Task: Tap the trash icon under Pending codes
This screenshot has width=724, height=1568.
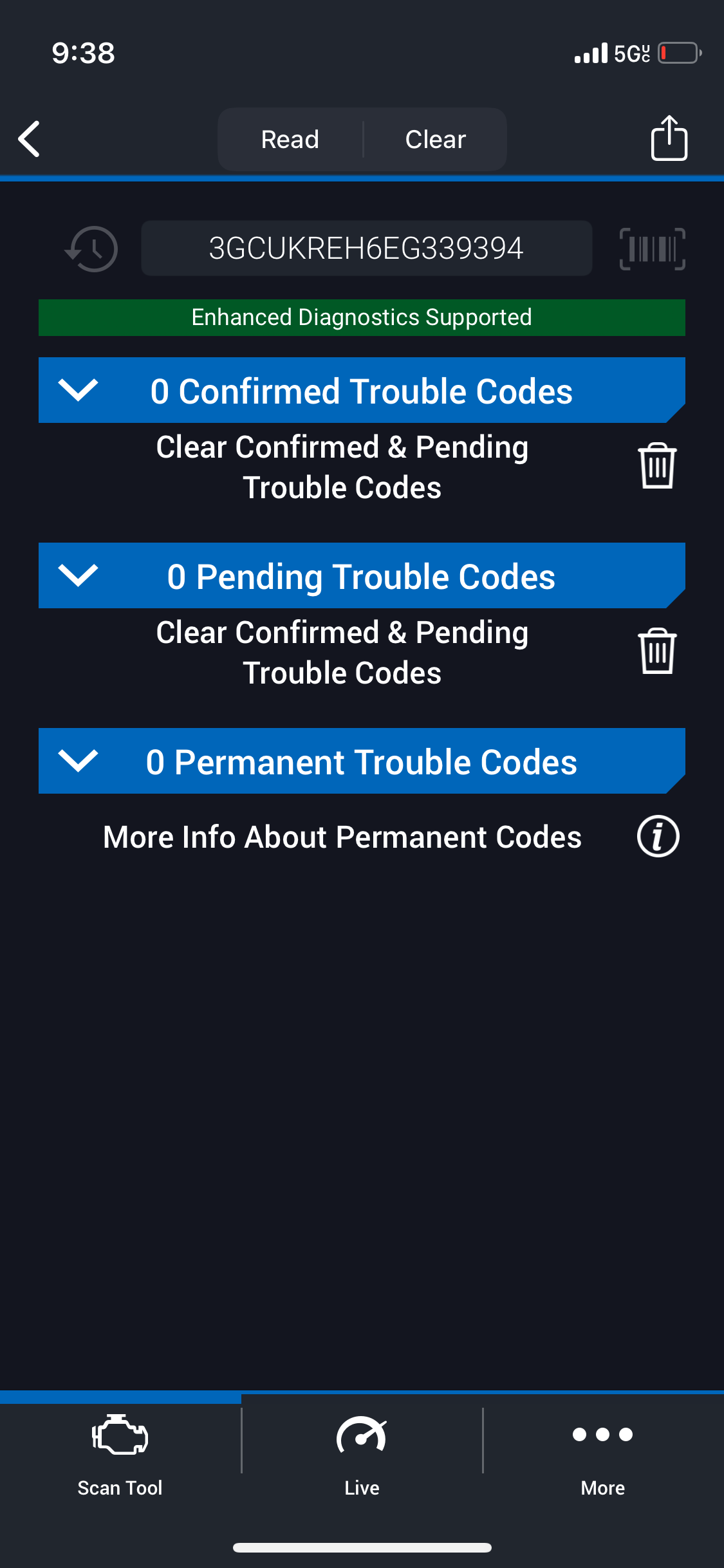Action: coord(657,651)
